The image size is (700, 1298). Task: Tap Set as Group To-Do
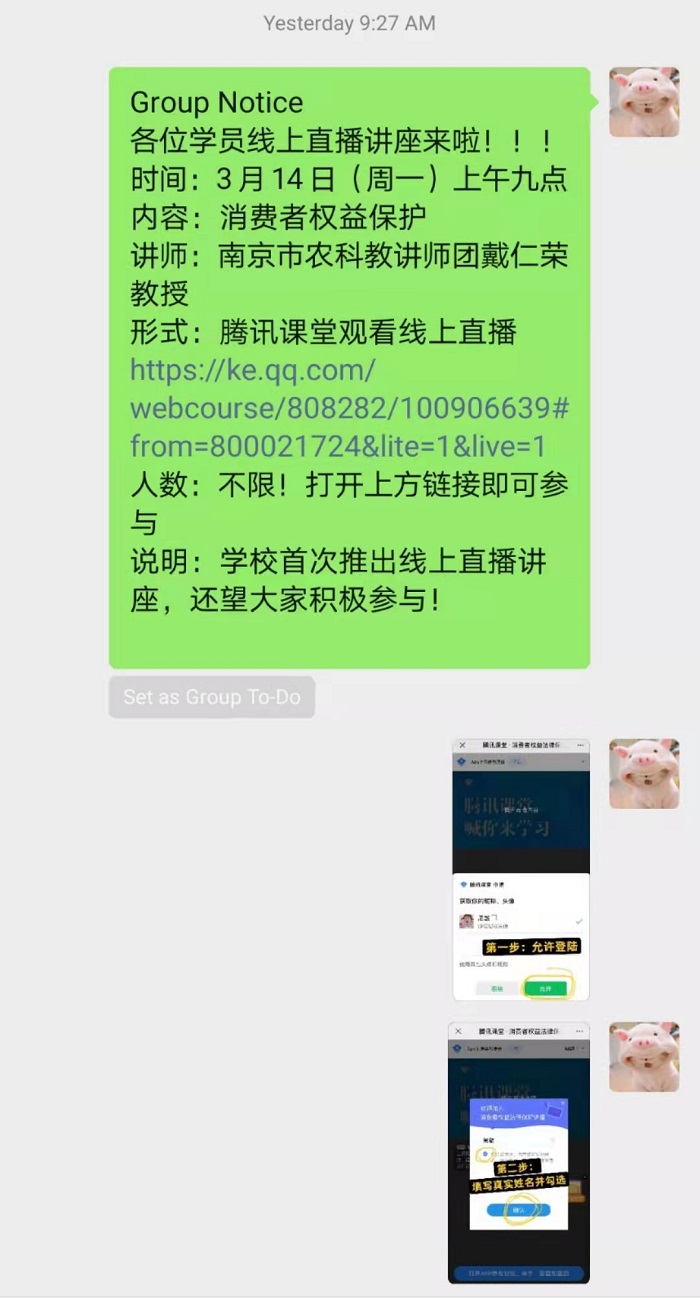(212, 697)
